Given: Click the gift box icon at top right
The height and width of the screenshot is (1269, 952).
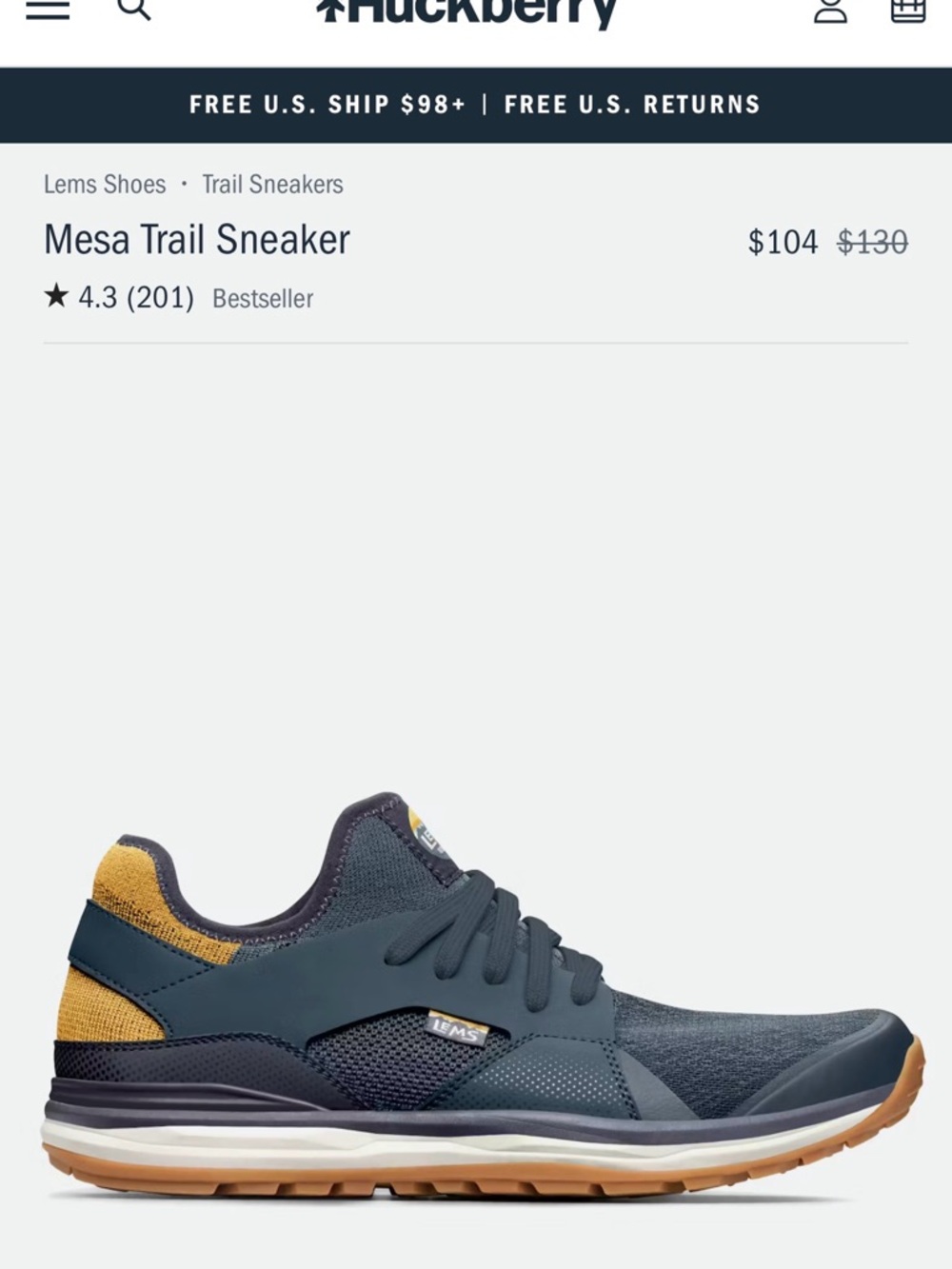Looking at the screenshot, I should (x=908, y=11).
